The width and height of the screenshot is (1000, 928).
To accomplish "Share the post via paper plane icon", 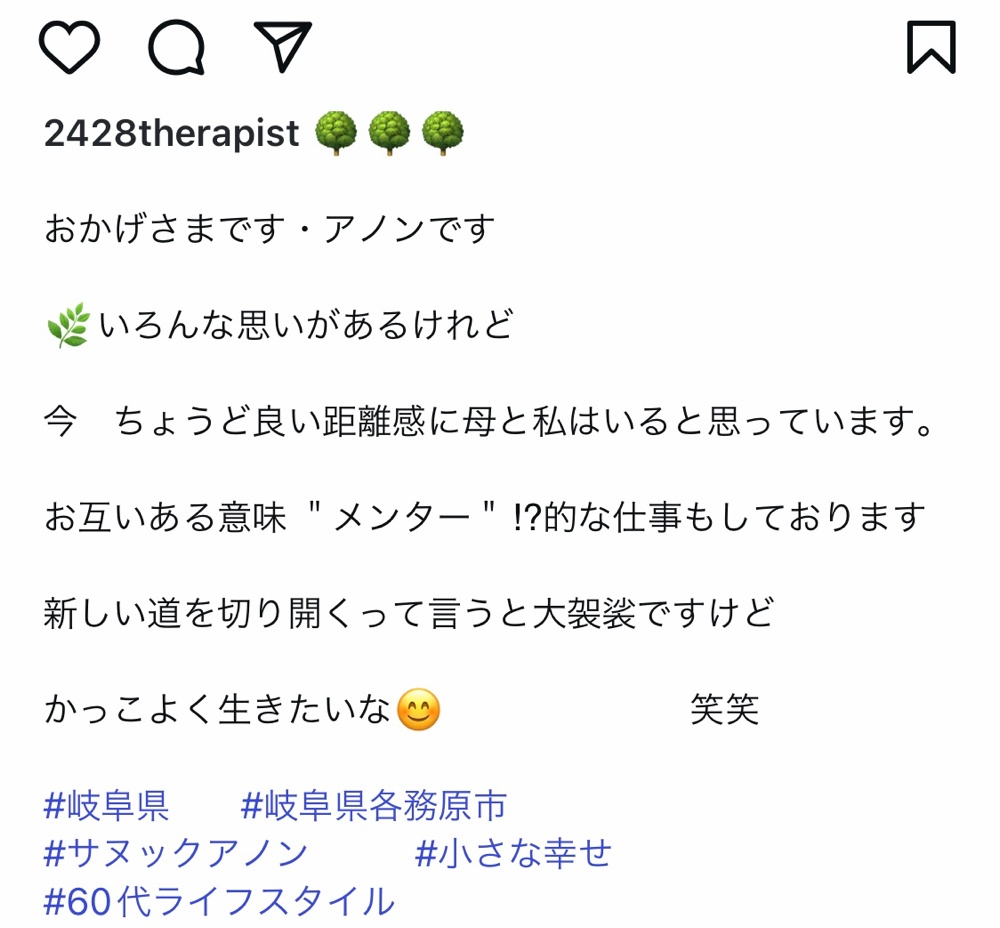I will [283, 46].
